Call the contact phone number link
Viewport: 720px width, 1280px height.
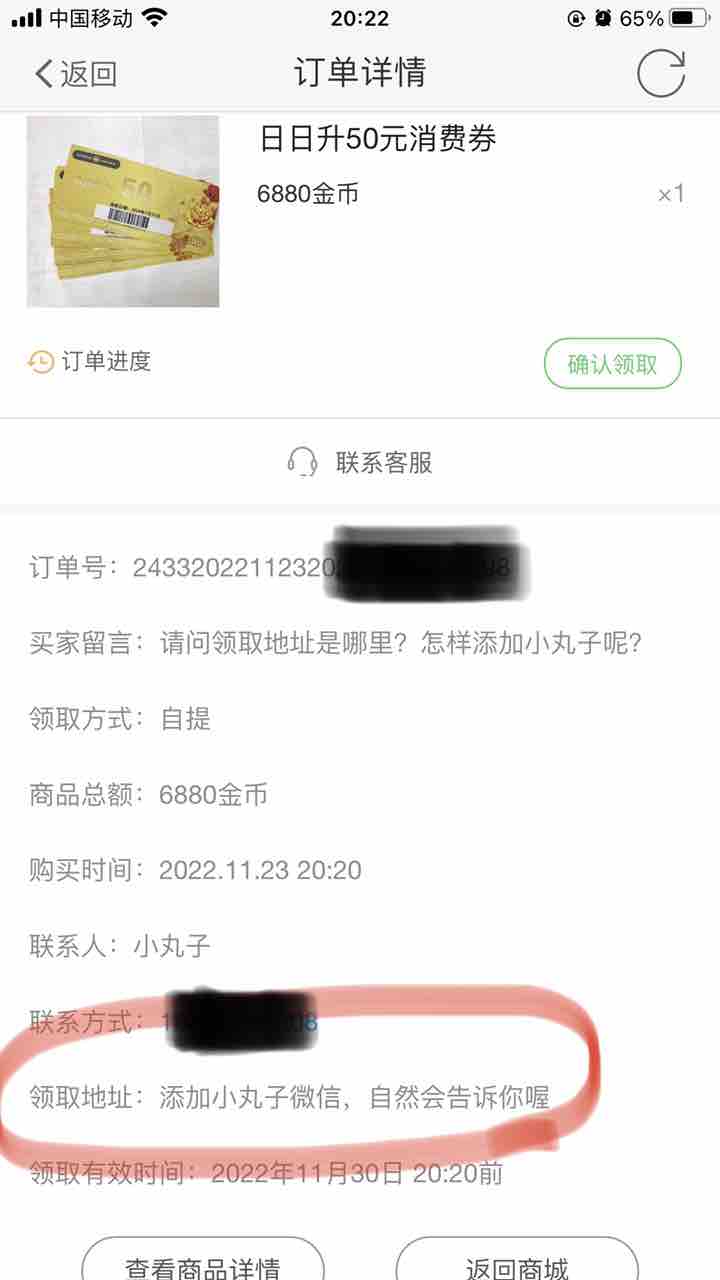240,1022
